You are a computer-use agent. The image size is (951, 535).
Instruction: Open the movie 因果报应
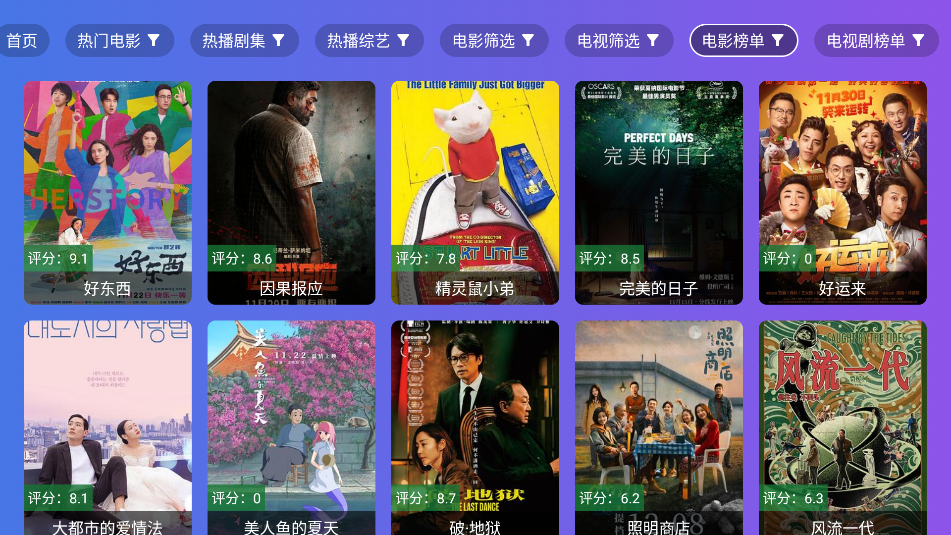[291, 192]
